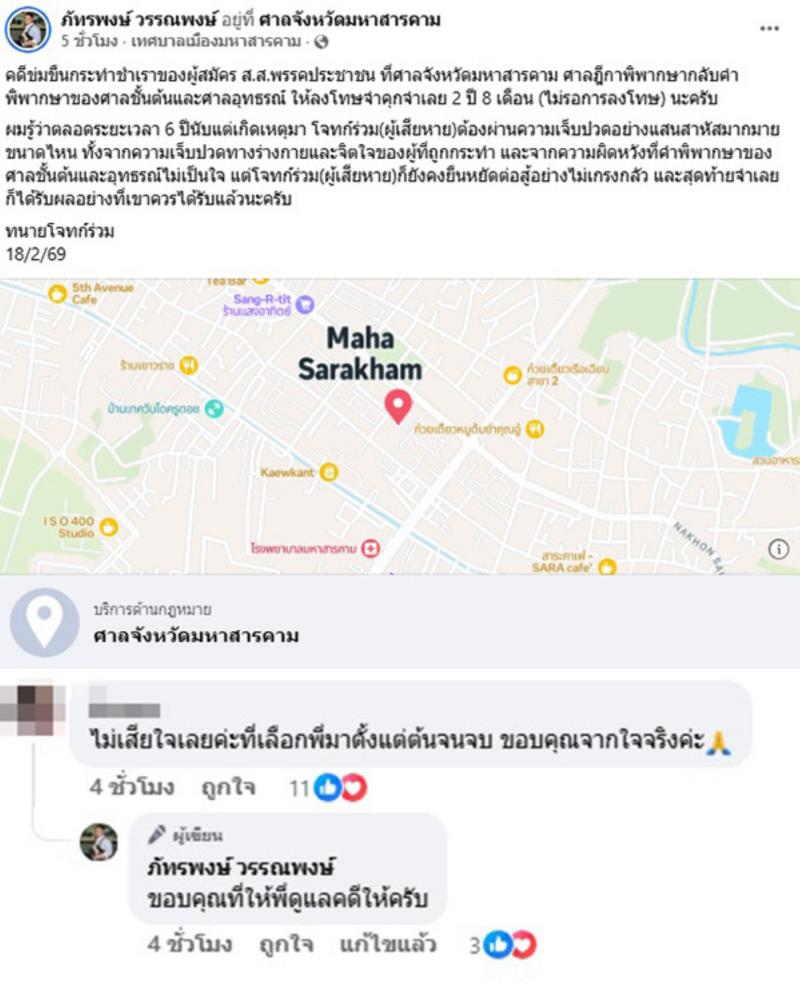Open the reply author's name ภัทรพงษ์ วรรณพงษ์
This screenshot has height=1000, width=800.
pyautogui.click(x=241, y=866)
